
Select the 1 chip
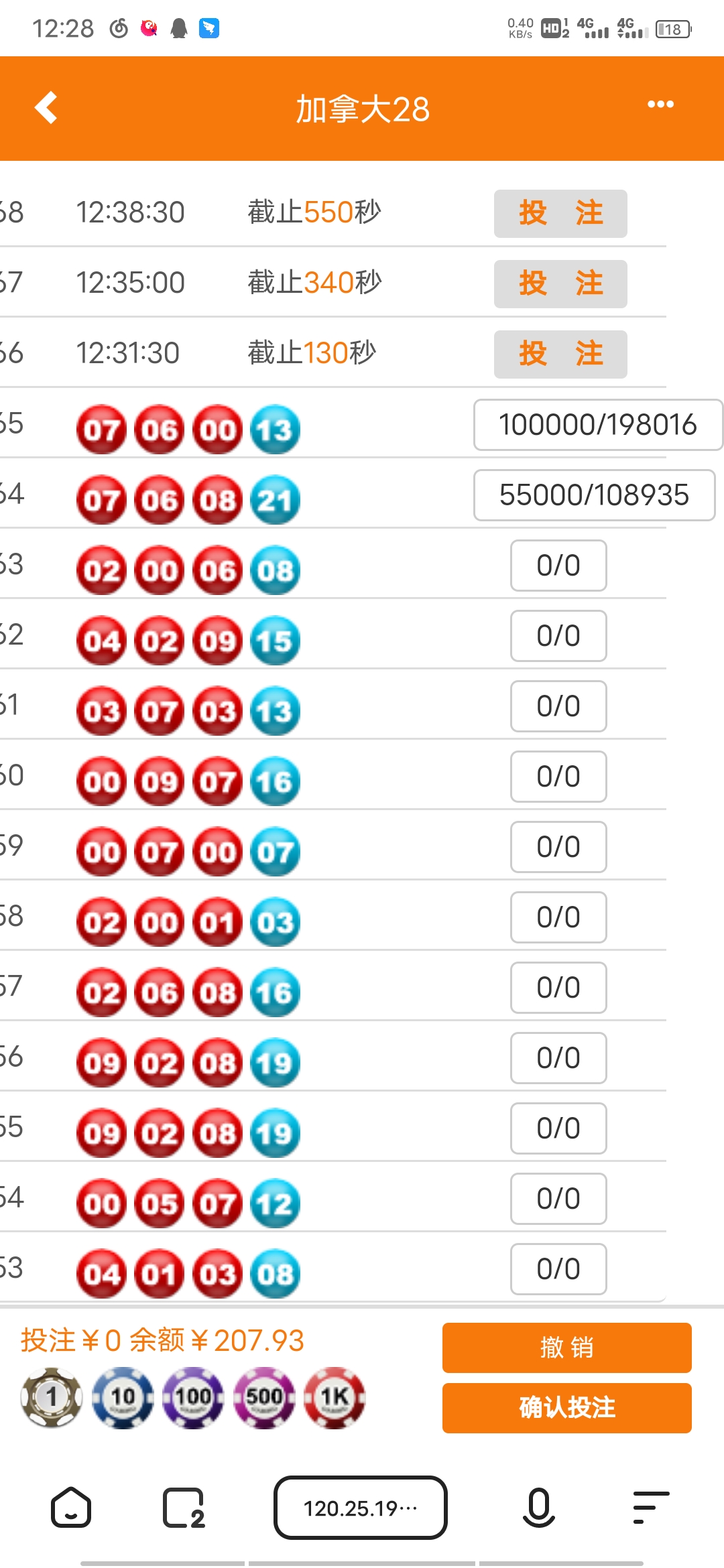tap(52, 1397)
